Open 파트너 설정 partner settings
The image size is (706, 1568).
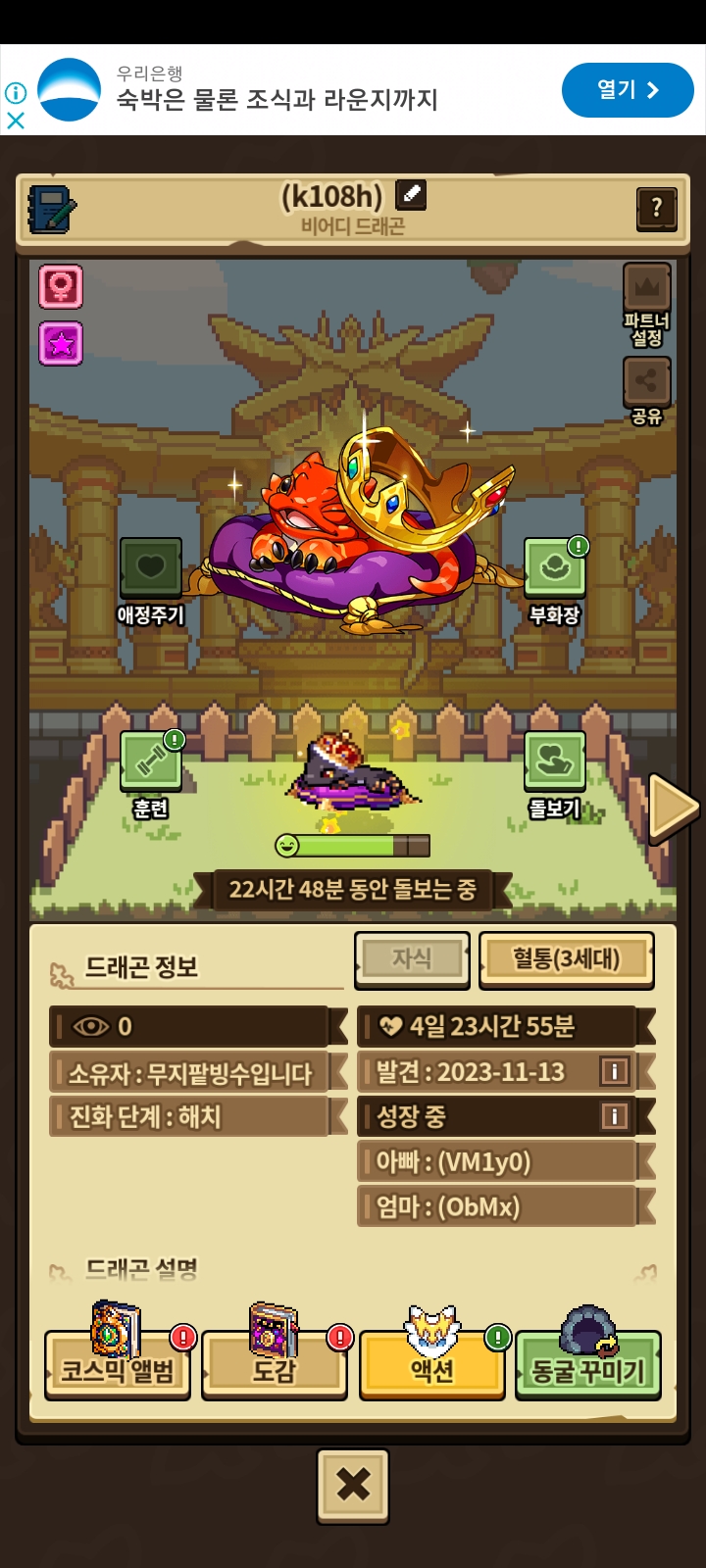646,289
